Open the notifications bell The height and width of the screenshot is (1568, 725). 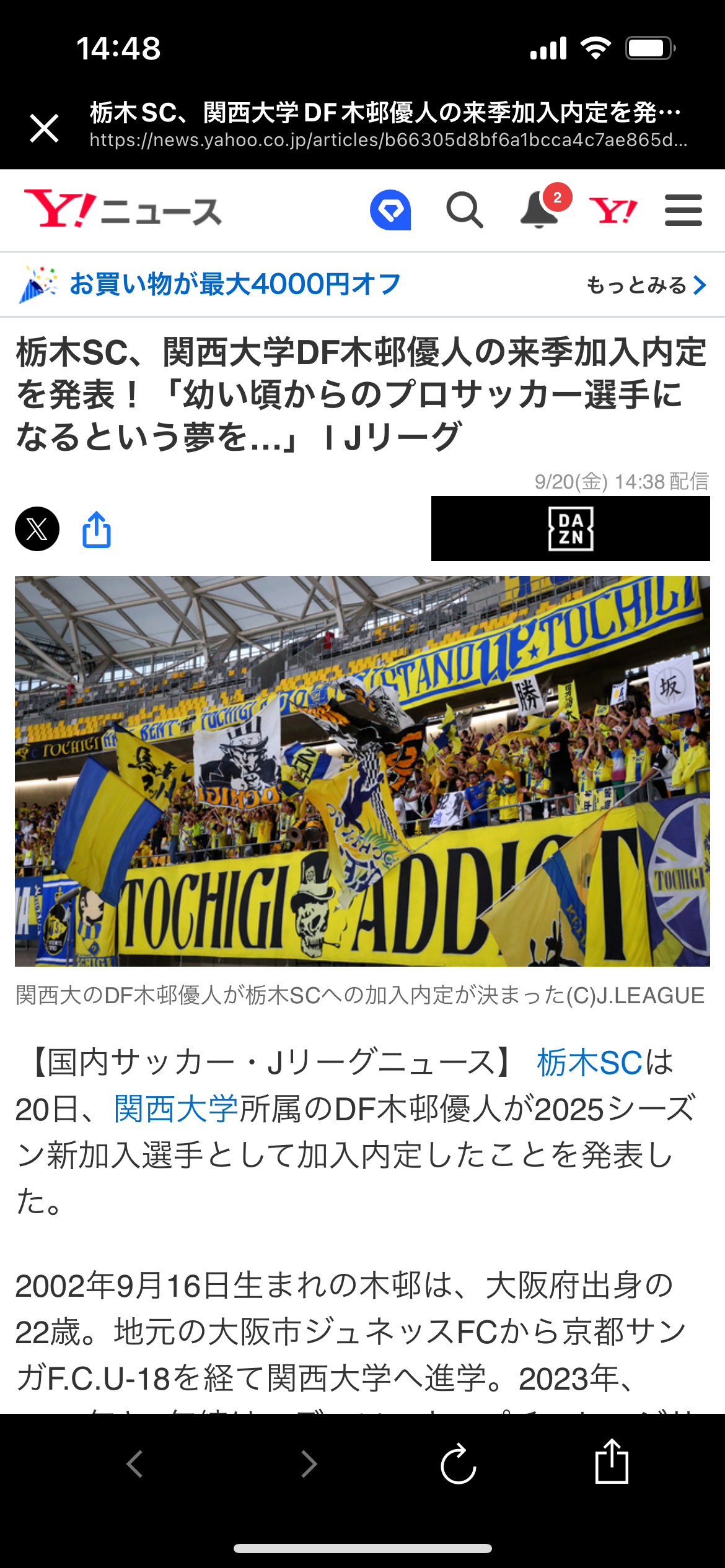pos(539,210)
